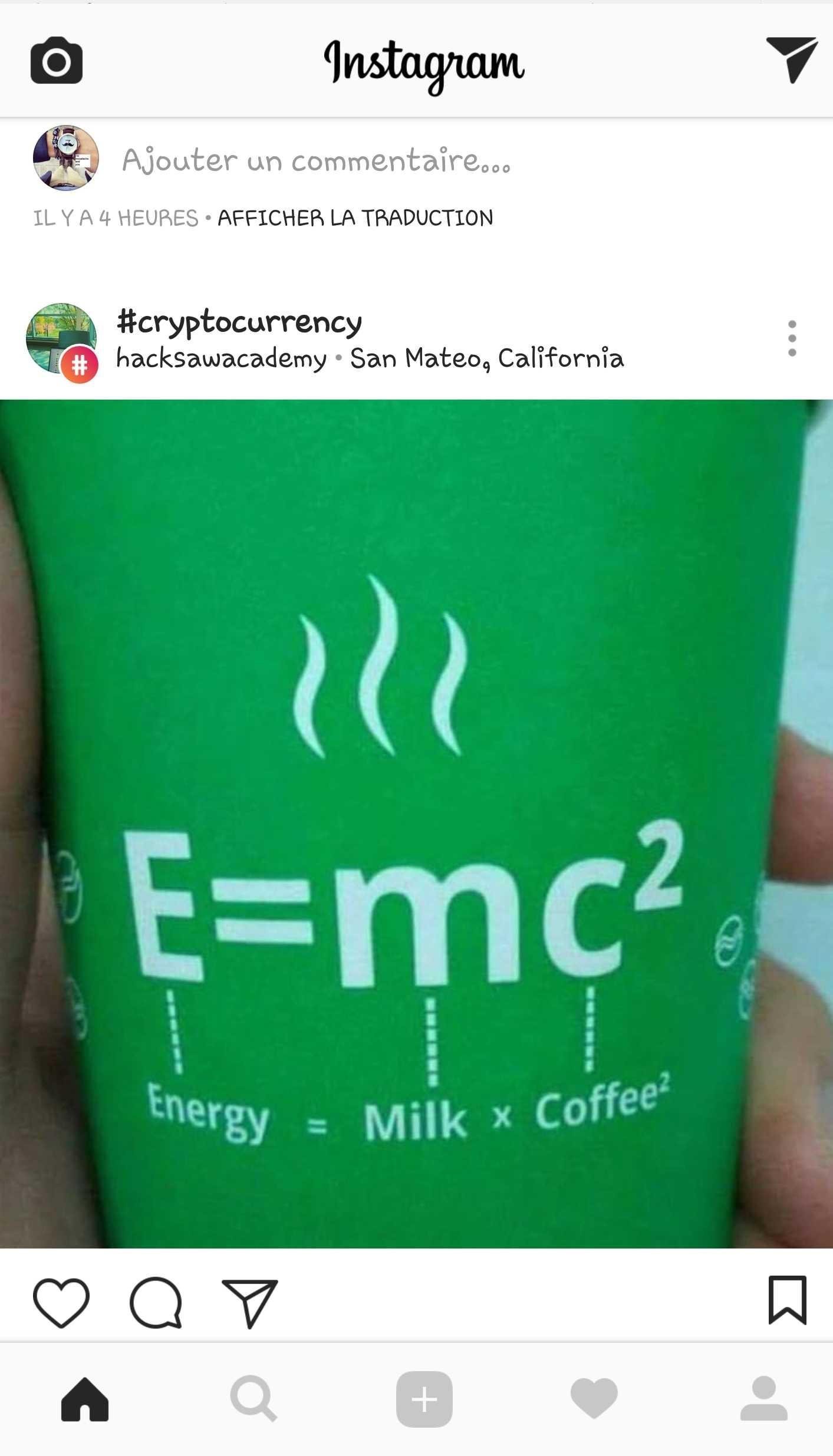This screenshot has height=1456, width=833.
Task: Switch to the Search tab
Action: click(253, 1399)
